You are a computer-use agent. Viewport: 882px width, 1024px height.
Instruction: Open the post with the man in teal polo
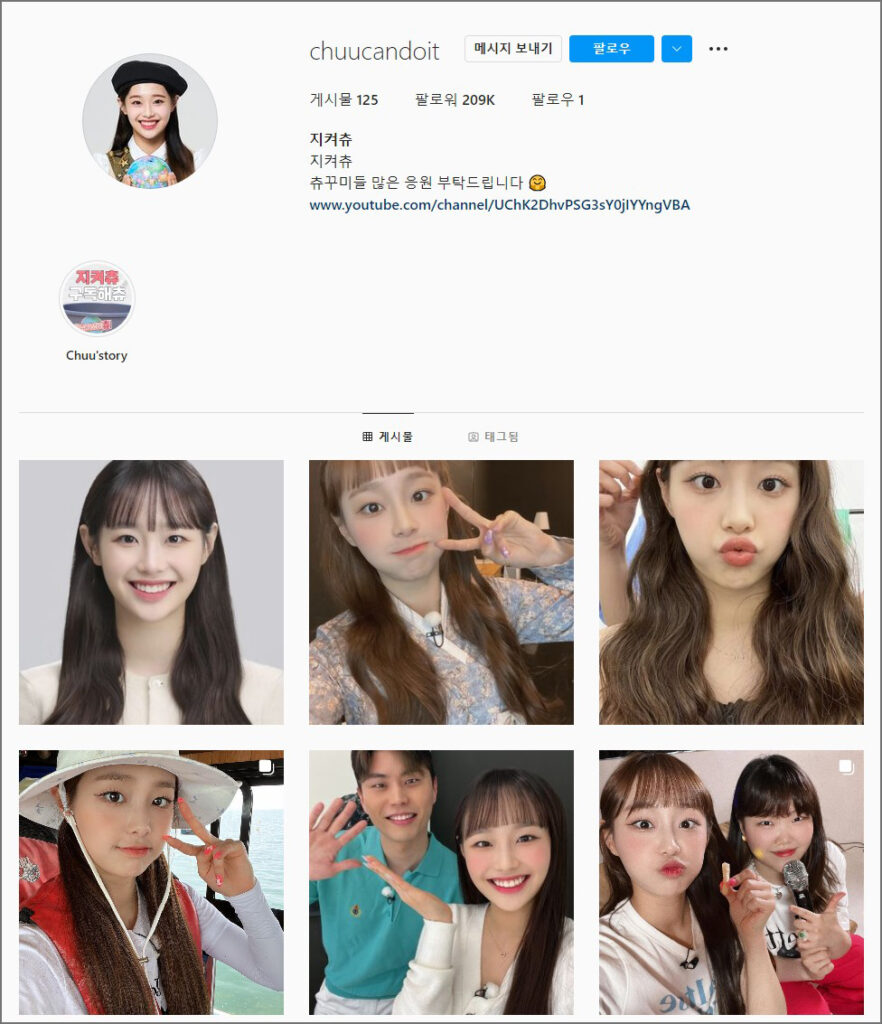point(441,882)
